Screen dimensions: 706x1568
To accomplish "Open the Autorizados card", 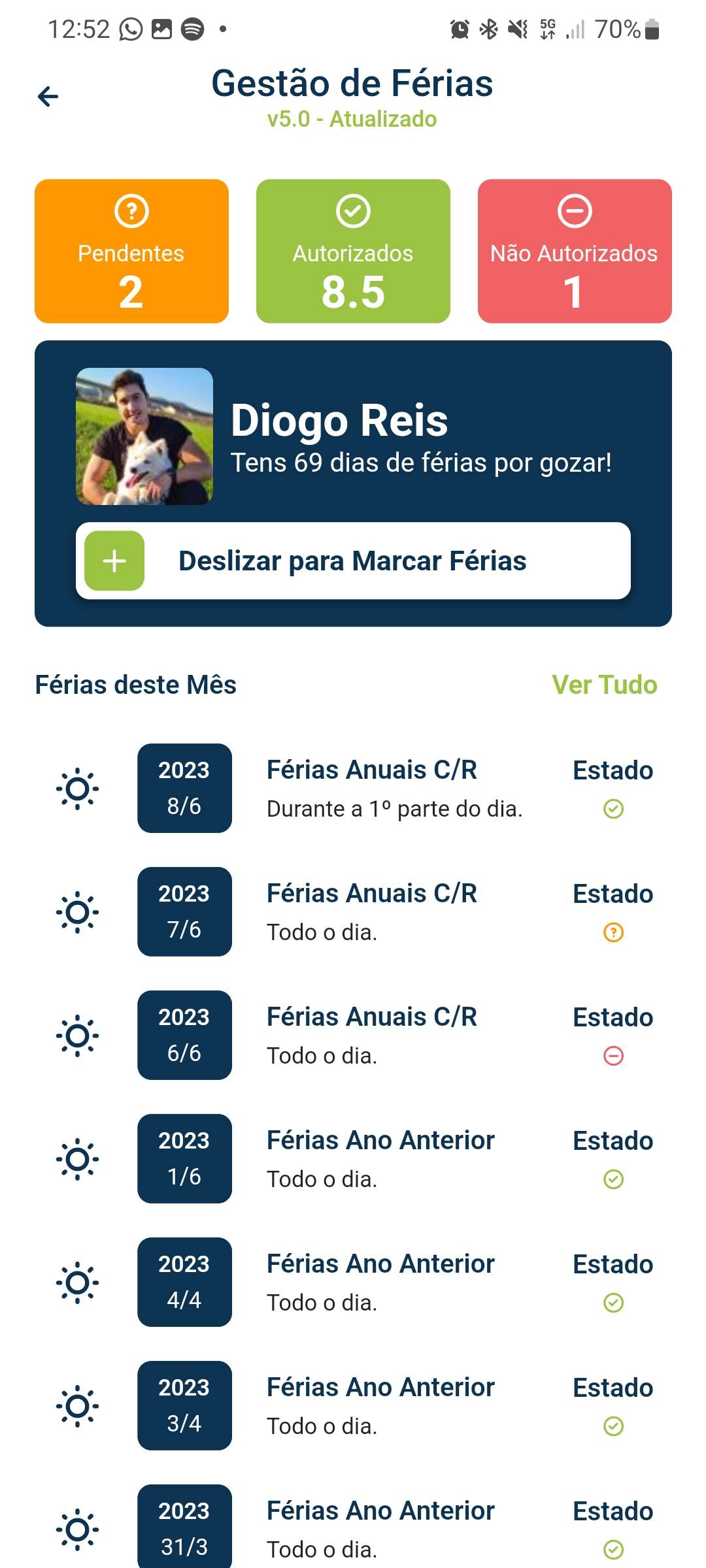I will [x=353, y=251].
